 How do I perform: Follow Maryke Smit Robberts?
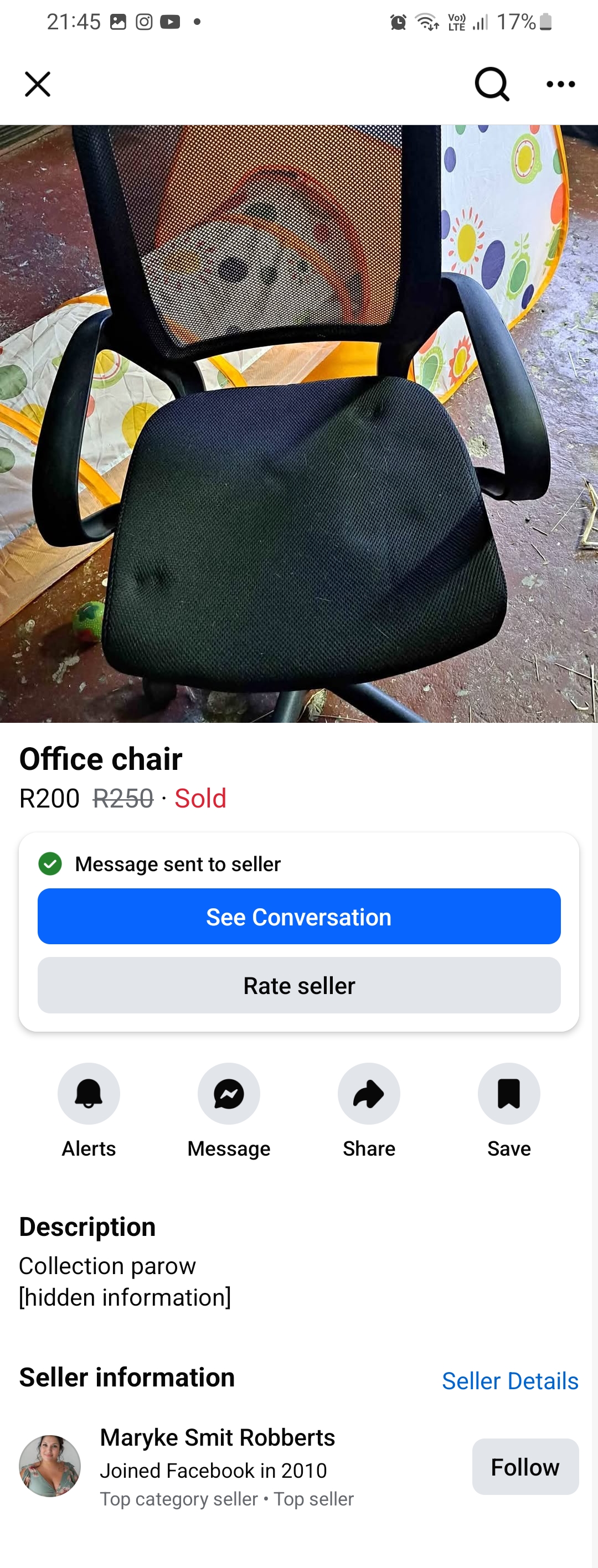[x=525, y=1466]
